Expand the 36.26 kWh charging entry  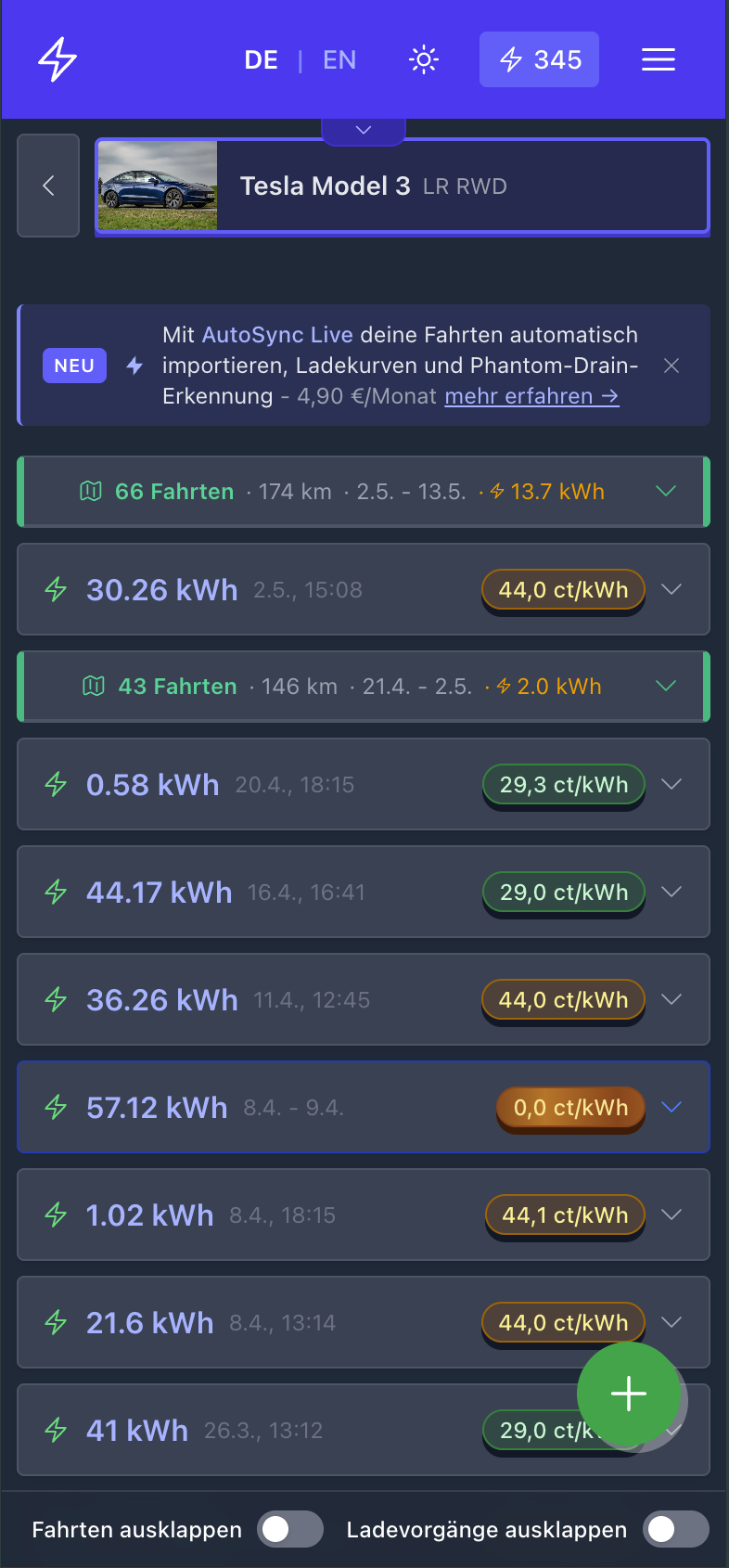point(364,999)
